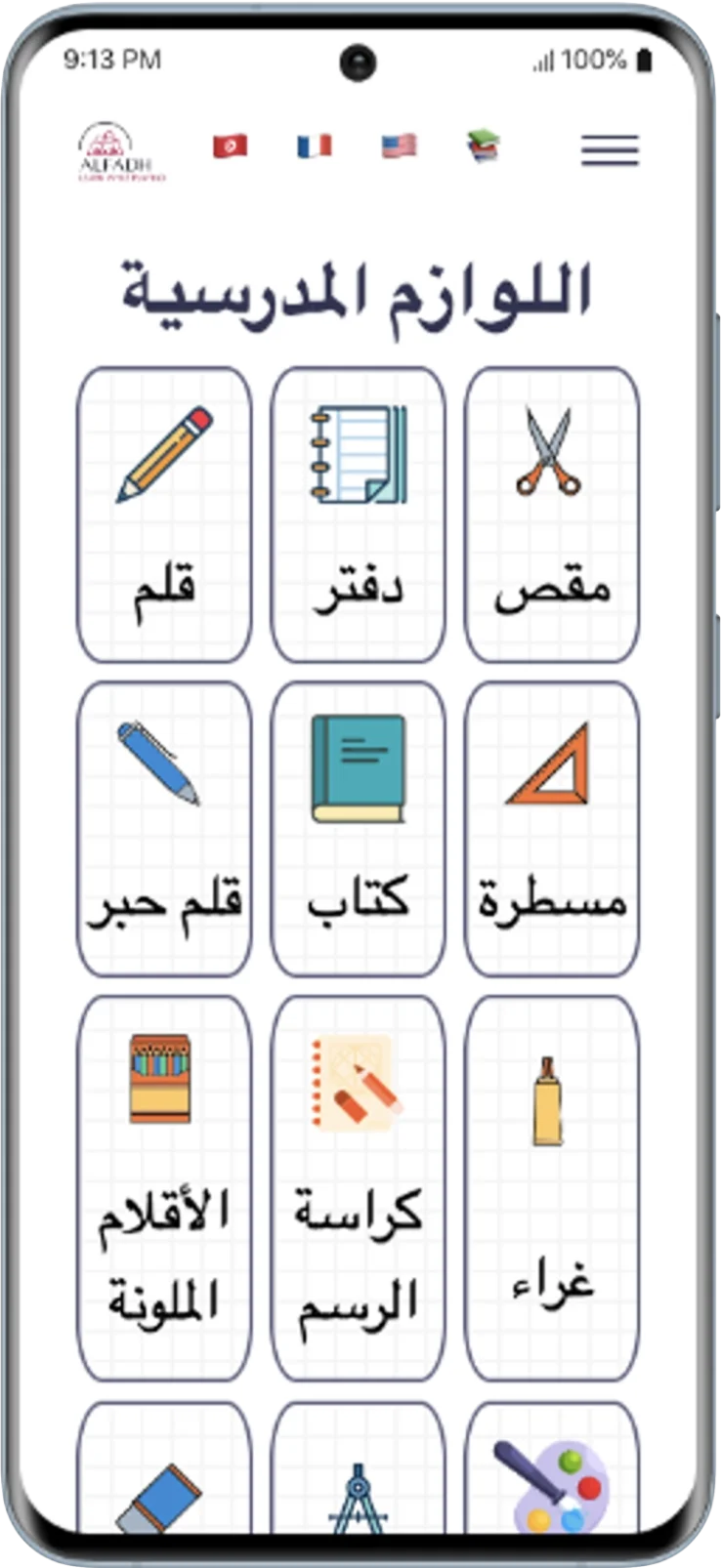Screen dimensions: 721x1568
Task: Switch language with the Tunisian flag
Action: (231, 146)
